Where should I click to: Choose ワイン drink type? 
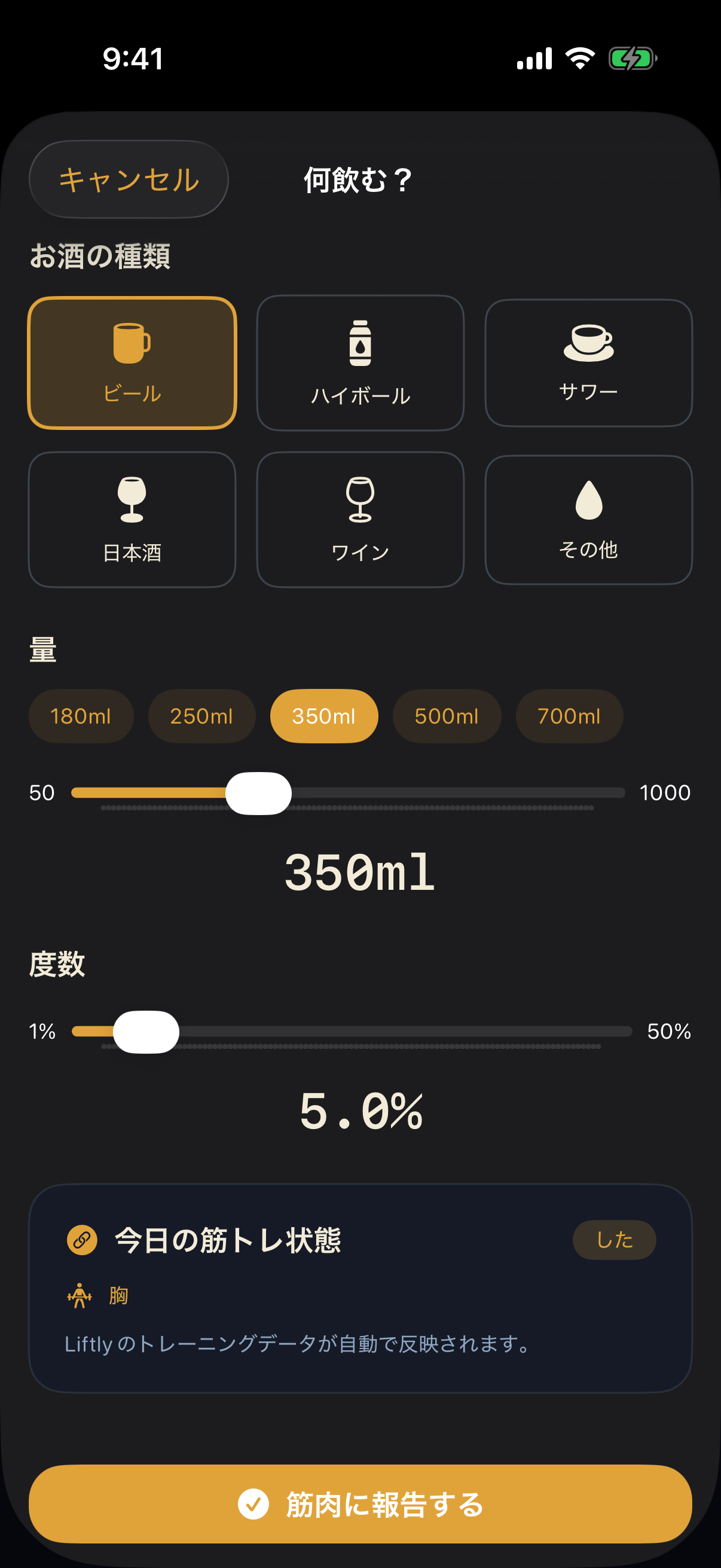360,520
